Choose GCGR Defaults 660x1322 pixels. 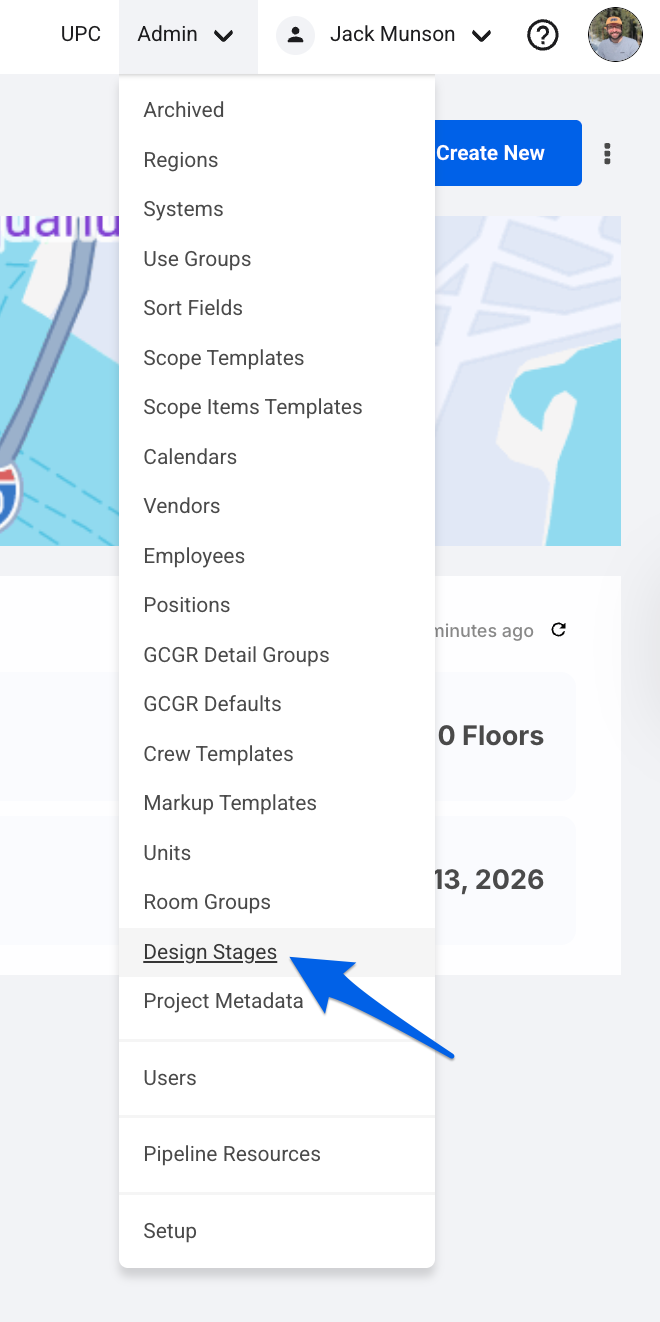212,704
